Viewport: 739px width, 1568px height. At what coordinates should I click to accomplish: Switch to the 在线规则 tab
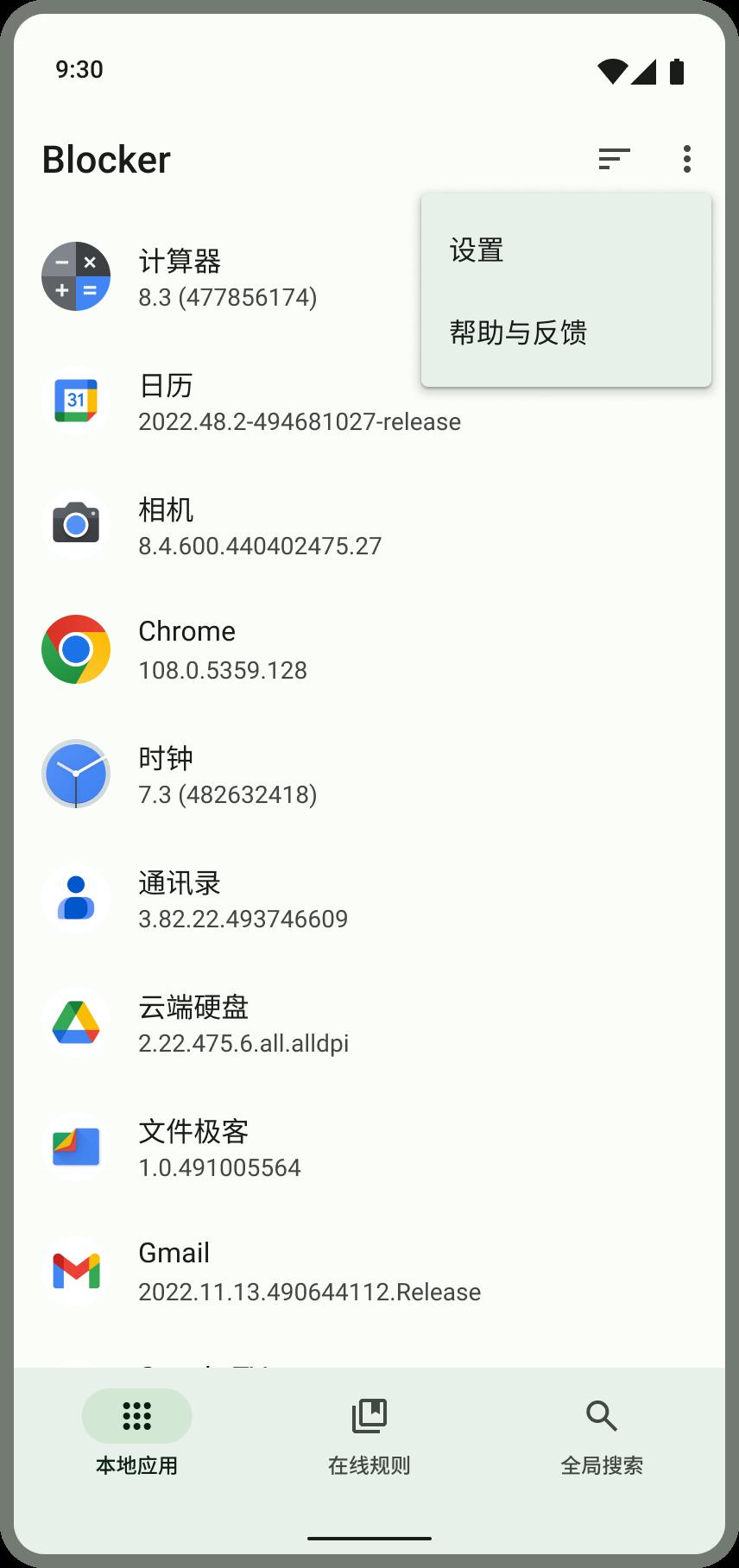[x=369, y=1433]
